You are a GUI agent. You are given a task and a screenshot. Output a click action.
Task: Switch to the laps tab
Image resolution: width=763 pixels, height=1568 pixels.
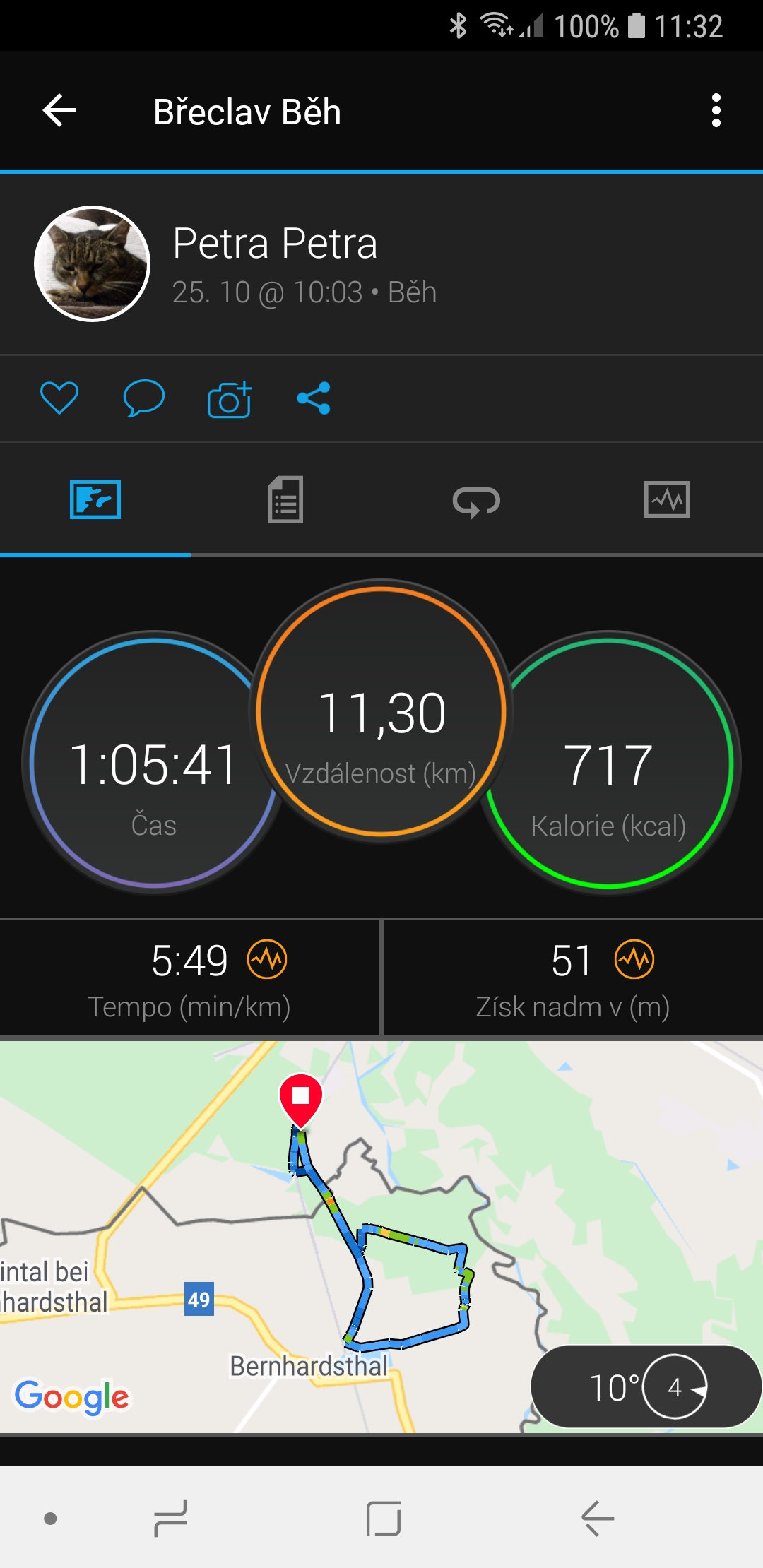476,501
